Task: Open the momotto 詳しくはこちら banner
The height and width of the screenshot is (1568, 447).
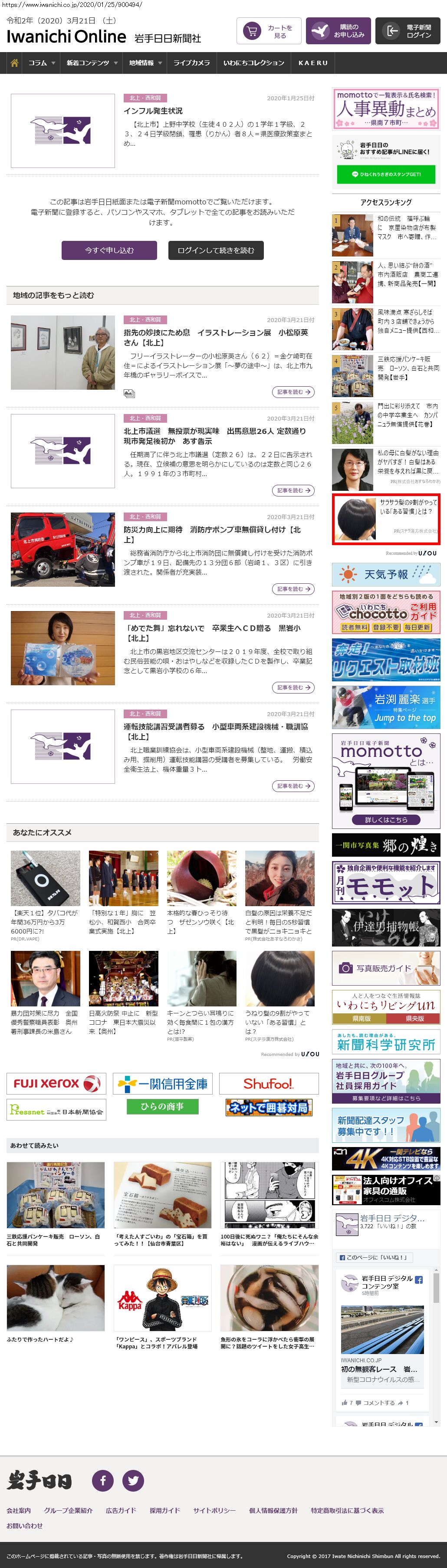Action: click(385, 819)
